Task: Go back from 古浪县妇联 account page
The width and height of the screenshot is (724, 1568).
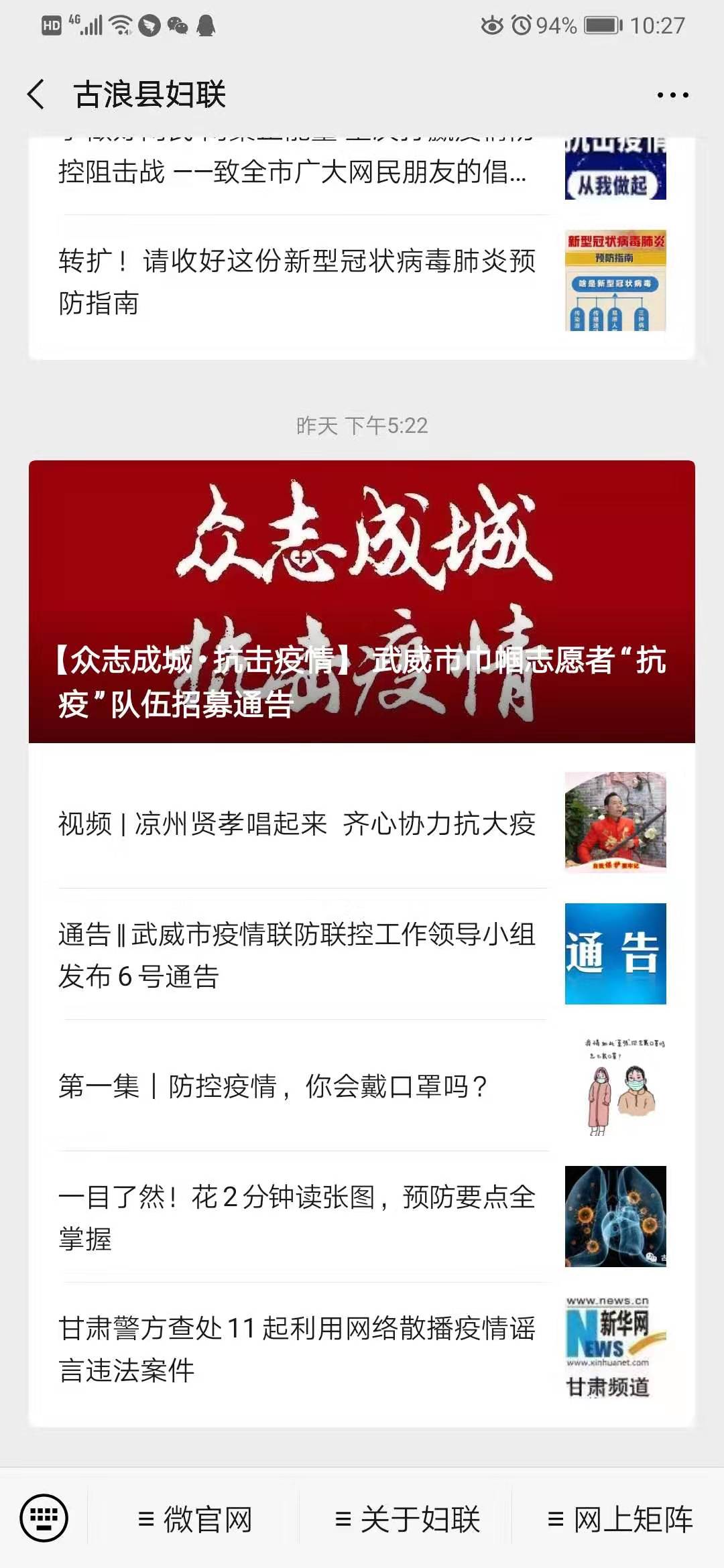Action: [x=36, y=94]
